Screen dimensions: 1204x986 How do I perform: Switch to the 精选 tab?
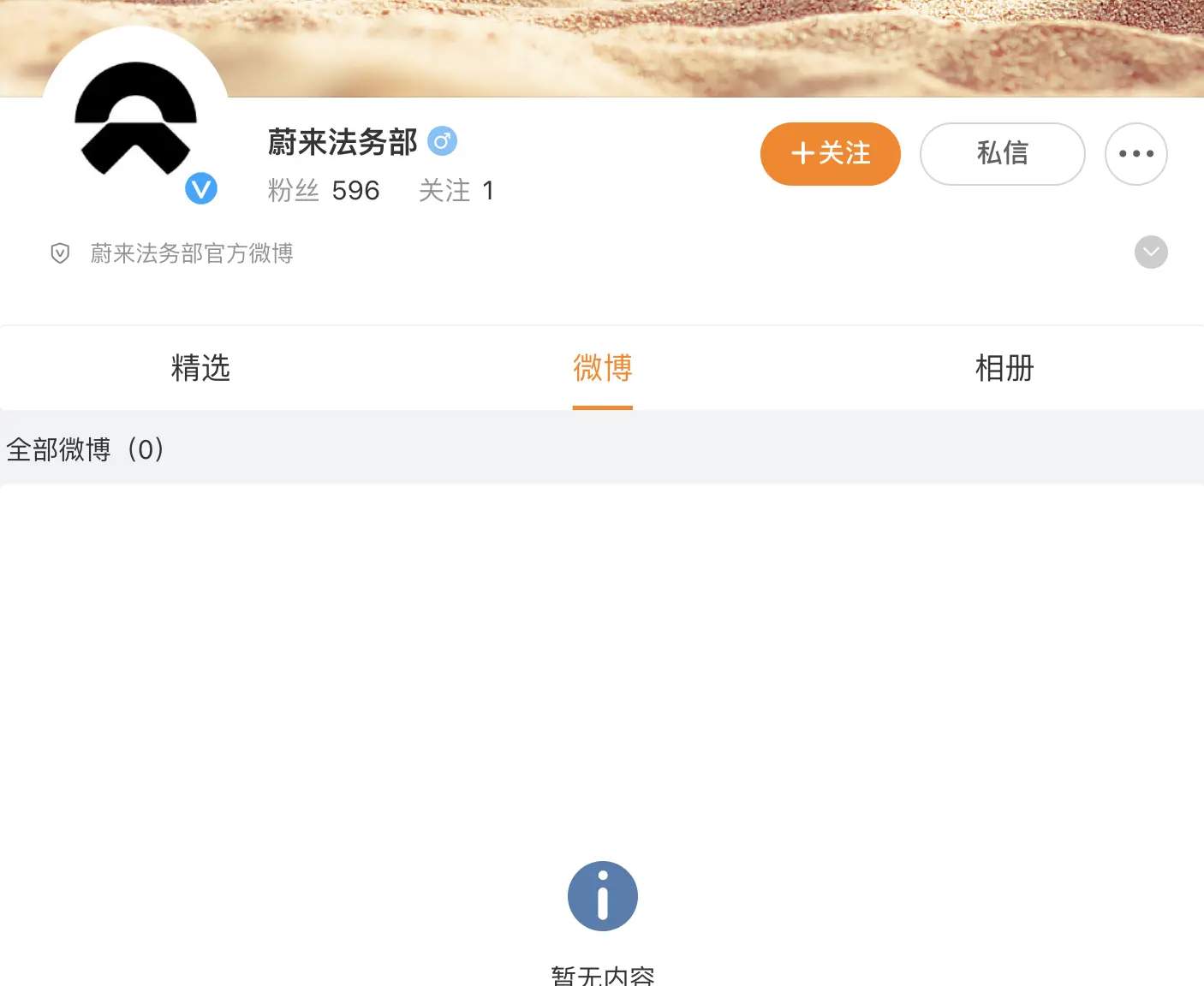(200, 368)
